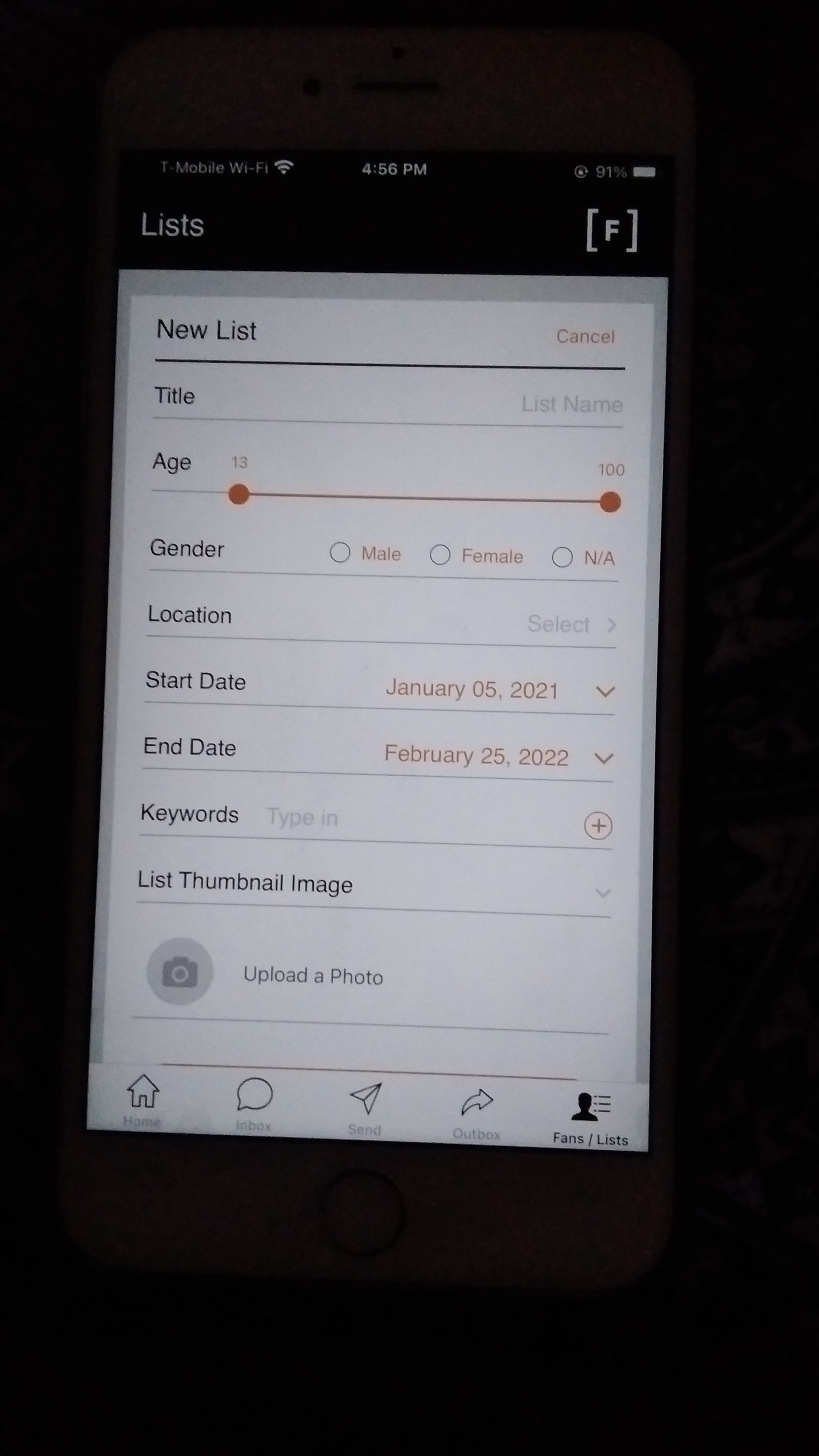Select Male gender
The image size is (819, 1456).
point(365,553)
